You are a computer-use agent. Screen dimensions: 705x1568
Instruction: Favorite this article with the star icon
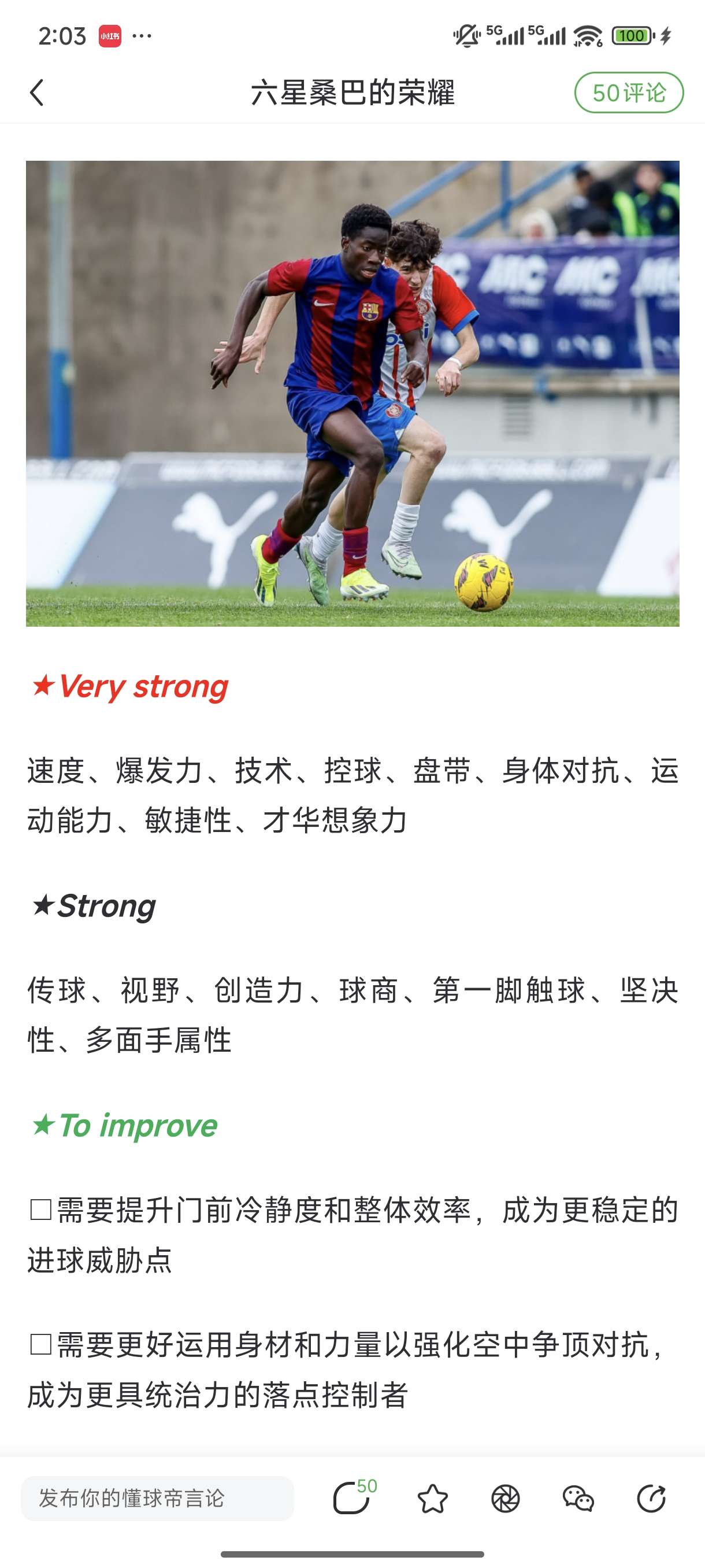pyautogui.click(x=432, y=1498)
